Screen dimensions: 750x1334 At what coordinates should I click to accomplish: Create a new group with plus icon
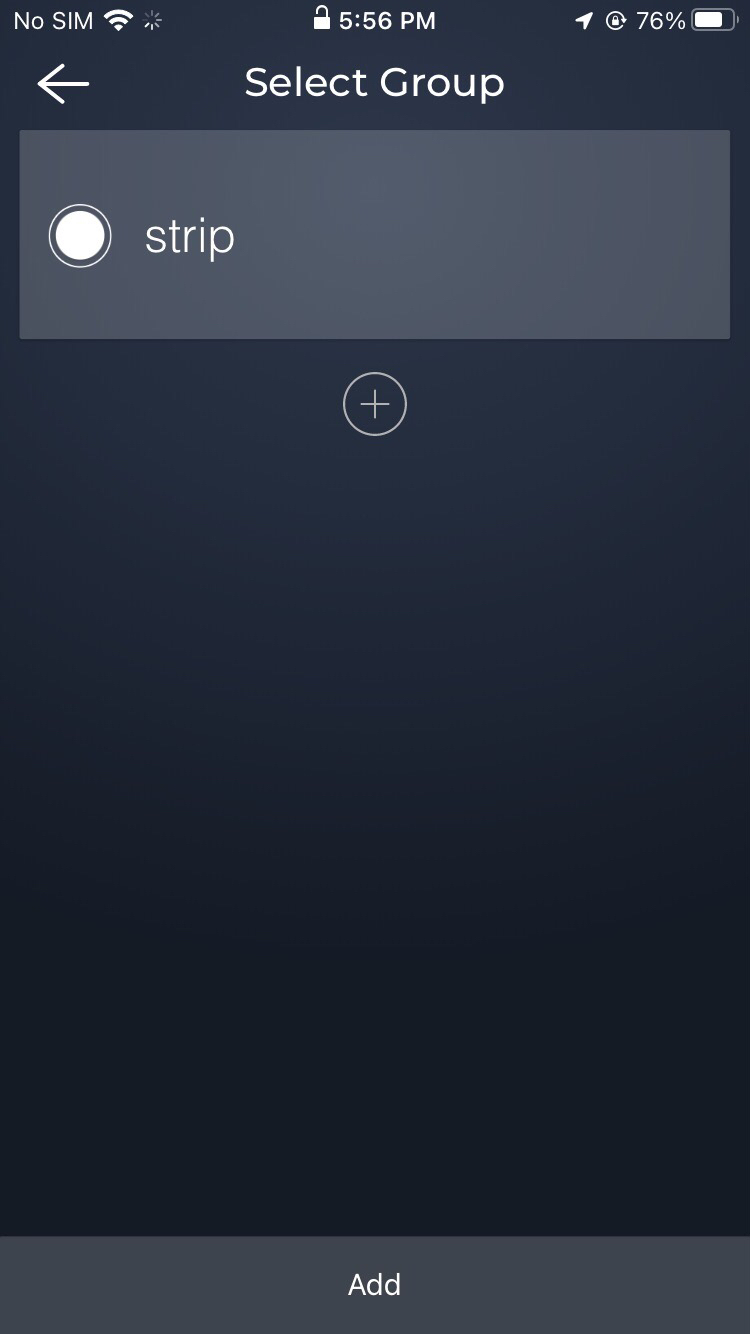pyautogui.click(x=375, y=404)
